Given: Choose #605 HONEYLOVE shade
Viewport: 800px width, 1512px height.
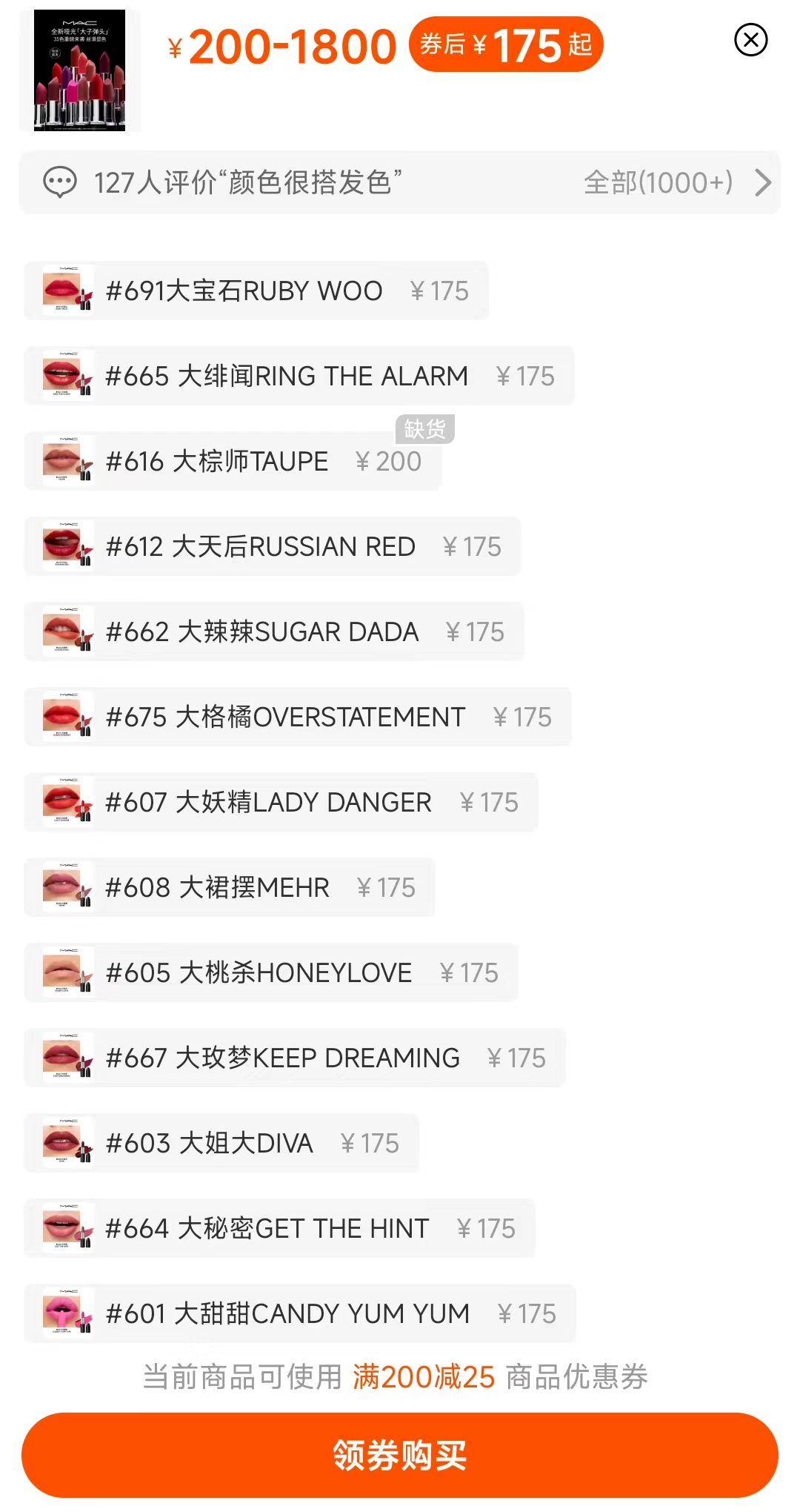Looking at the screenshot, I should [271, 972].
